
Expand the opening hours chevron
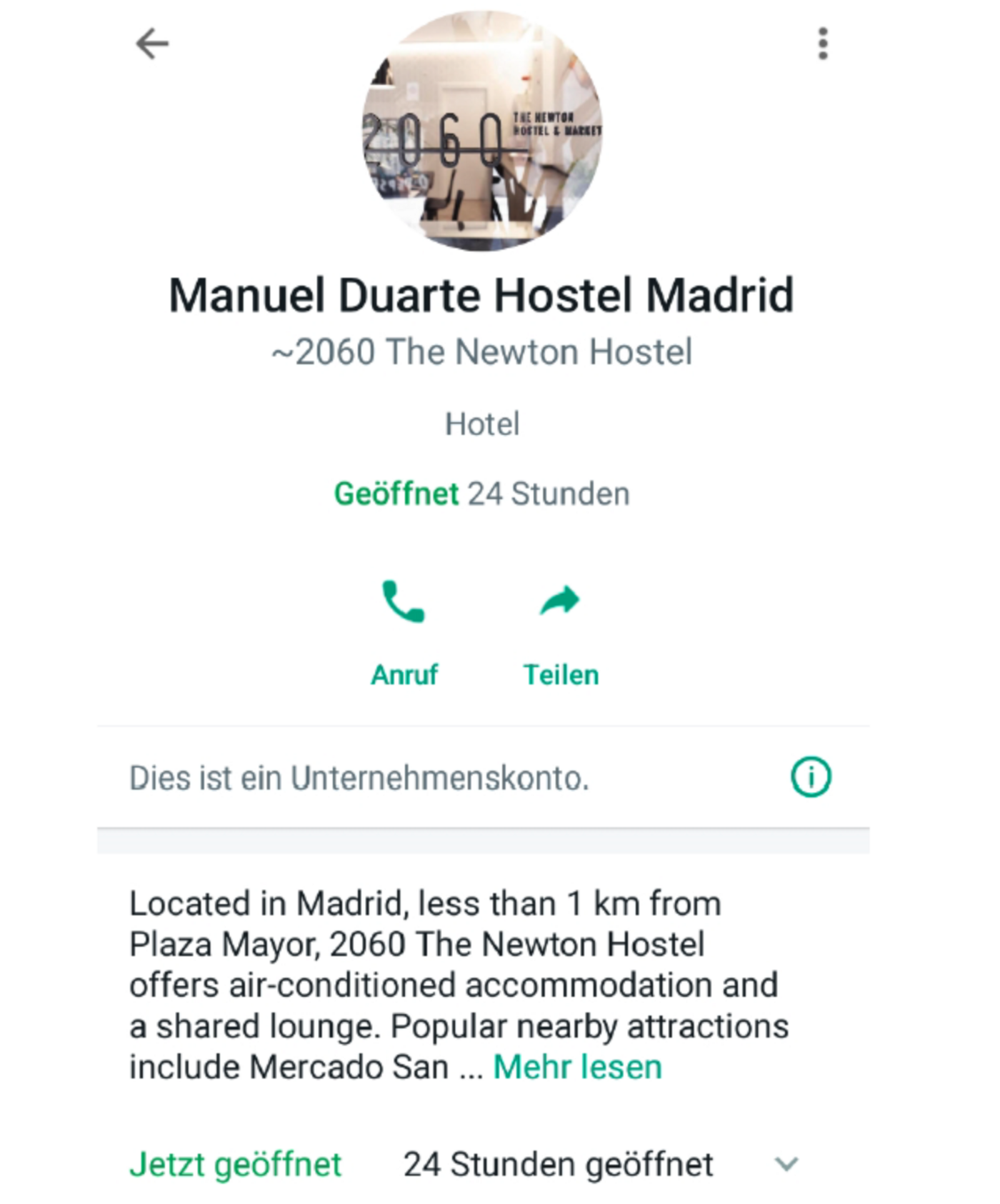coord(786,1165)
